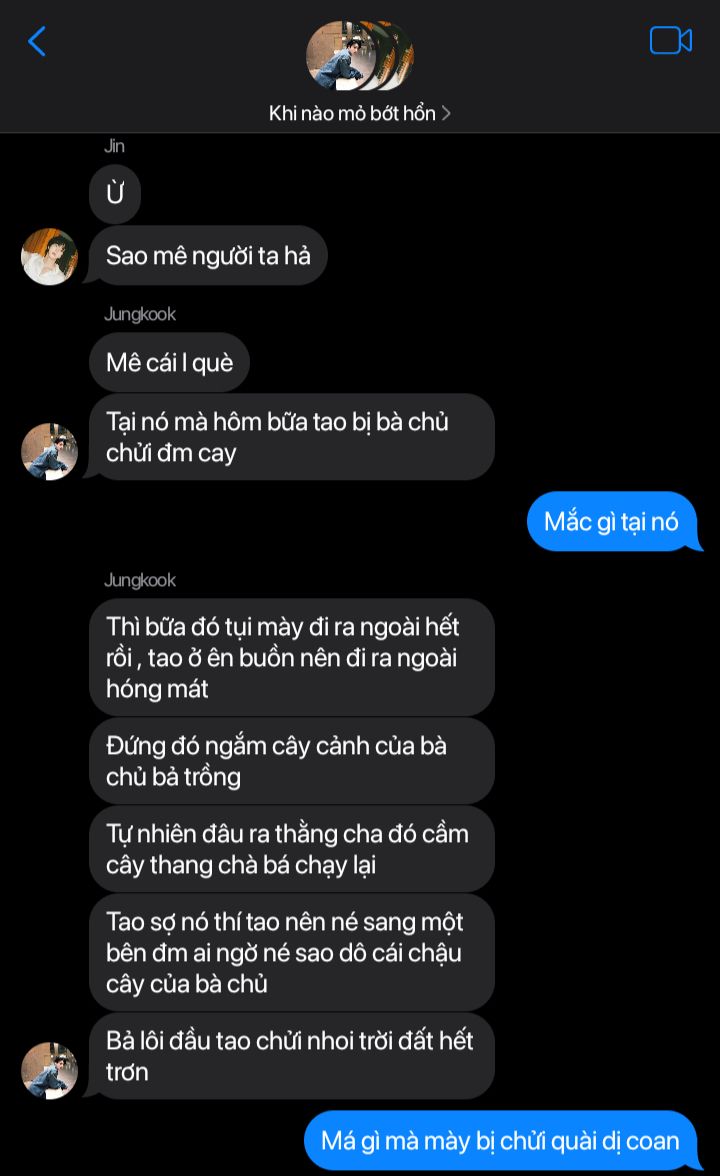Tap the group avatar at the top
Image resolution: width=720 pixels, height=1176 pixels.
pyautogui.click(x=358, y=56)
